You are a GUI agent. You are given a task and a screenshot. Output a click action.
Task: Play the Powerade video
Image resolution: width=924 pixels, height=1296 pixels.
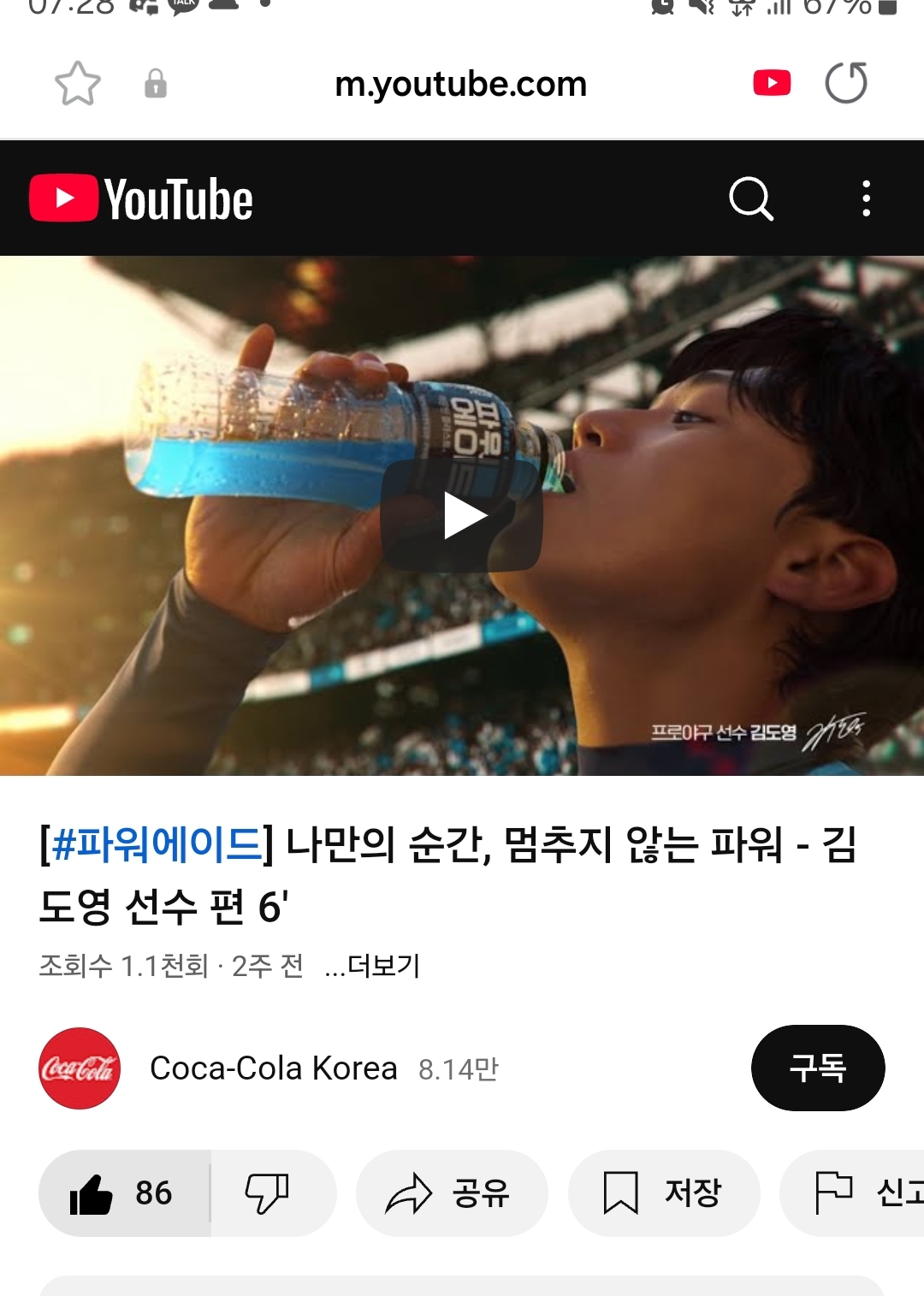pyautogui.click(x=462, y=516)
